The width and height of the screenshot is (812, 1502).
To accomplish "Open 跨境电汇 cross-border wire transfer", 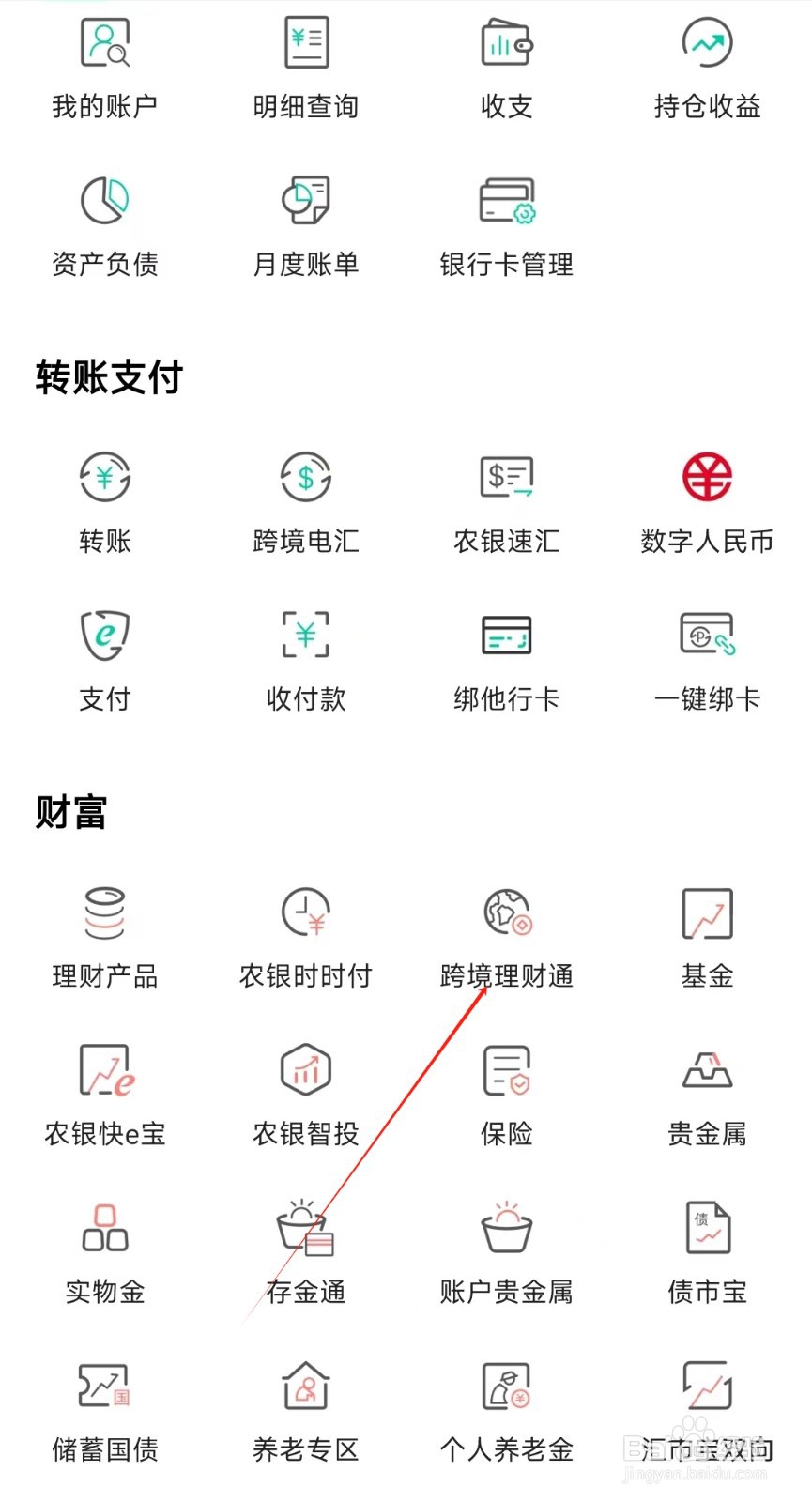I will pos(304,502).
